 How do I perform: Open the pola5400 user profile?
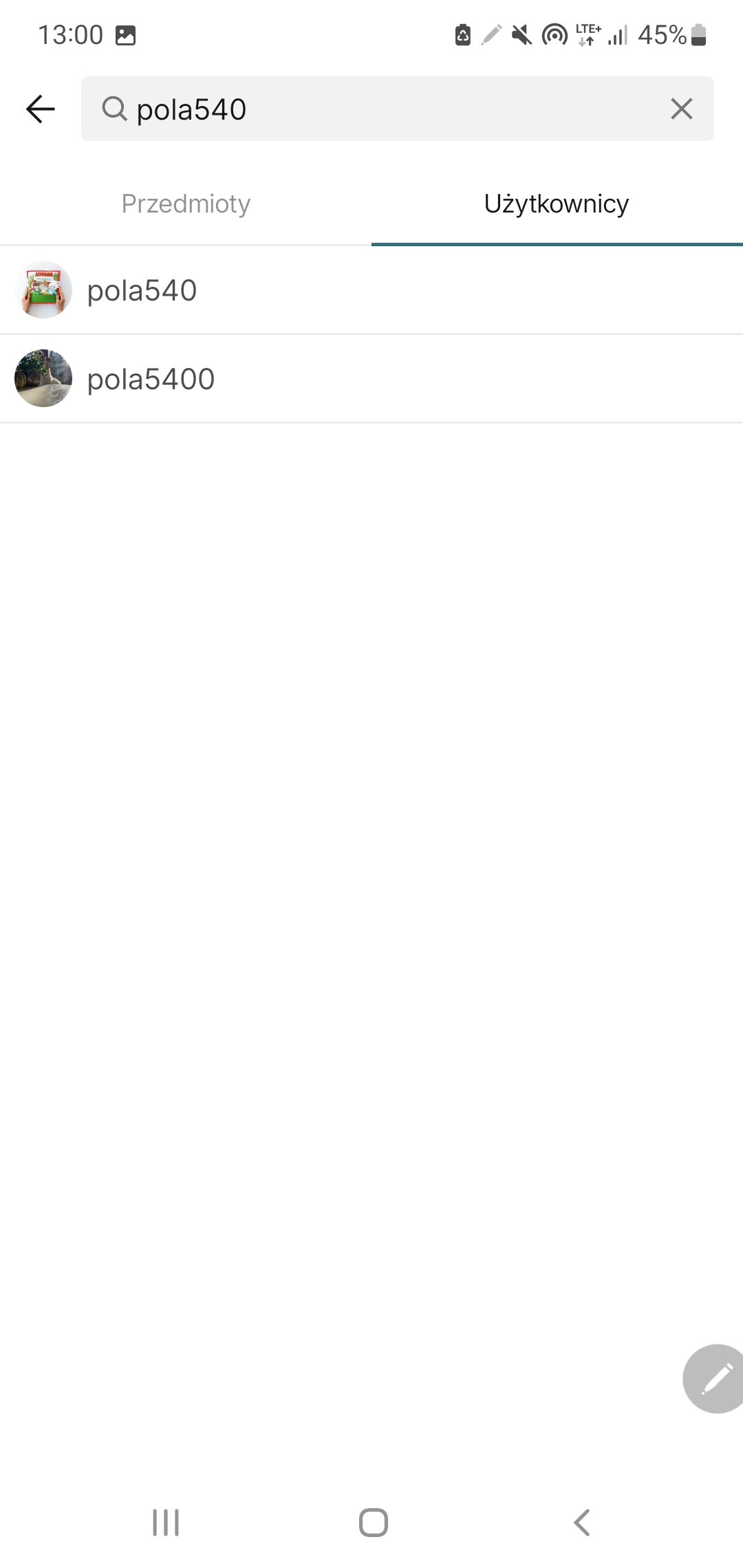(x=151, y=379)
